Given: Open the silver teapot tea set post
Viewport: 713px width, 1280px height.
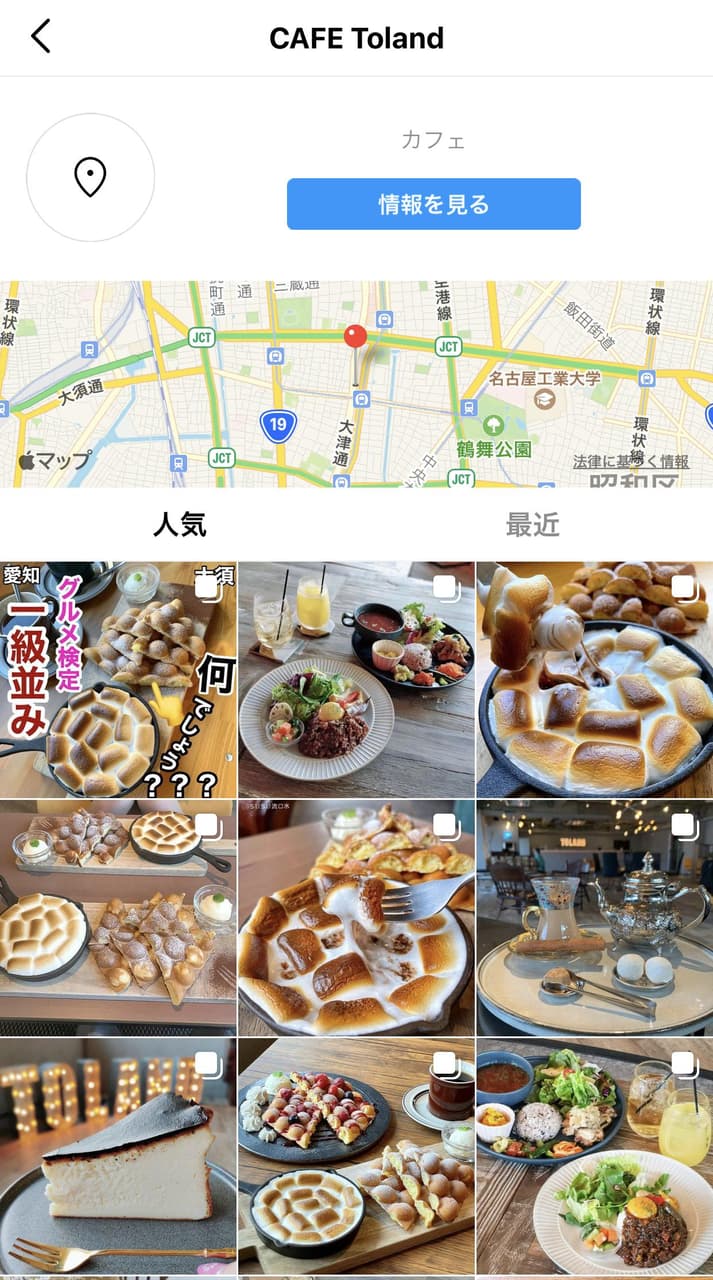Looking at the screenshot, I should pos(594,917).
